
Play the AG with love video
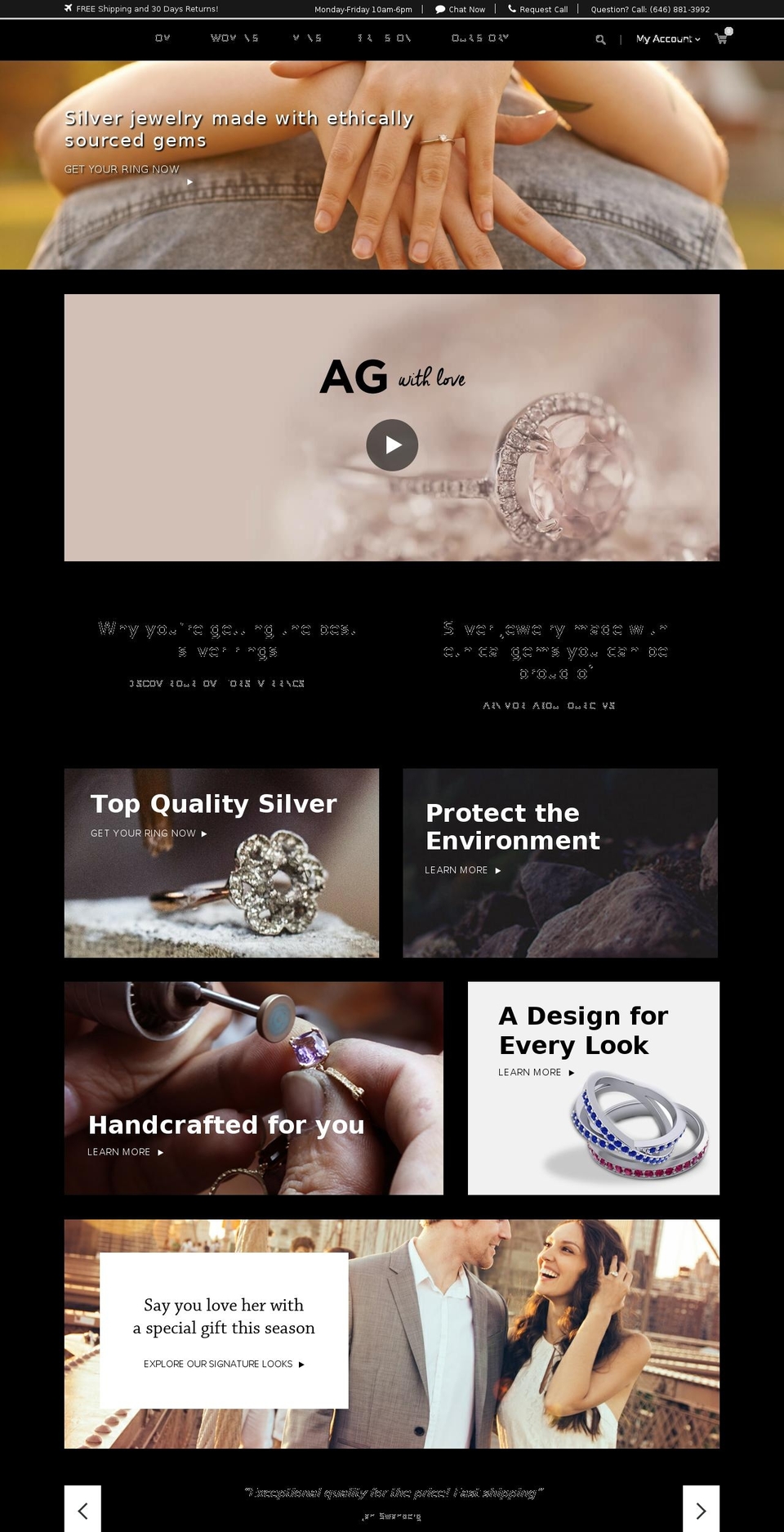tap(393, 444)
